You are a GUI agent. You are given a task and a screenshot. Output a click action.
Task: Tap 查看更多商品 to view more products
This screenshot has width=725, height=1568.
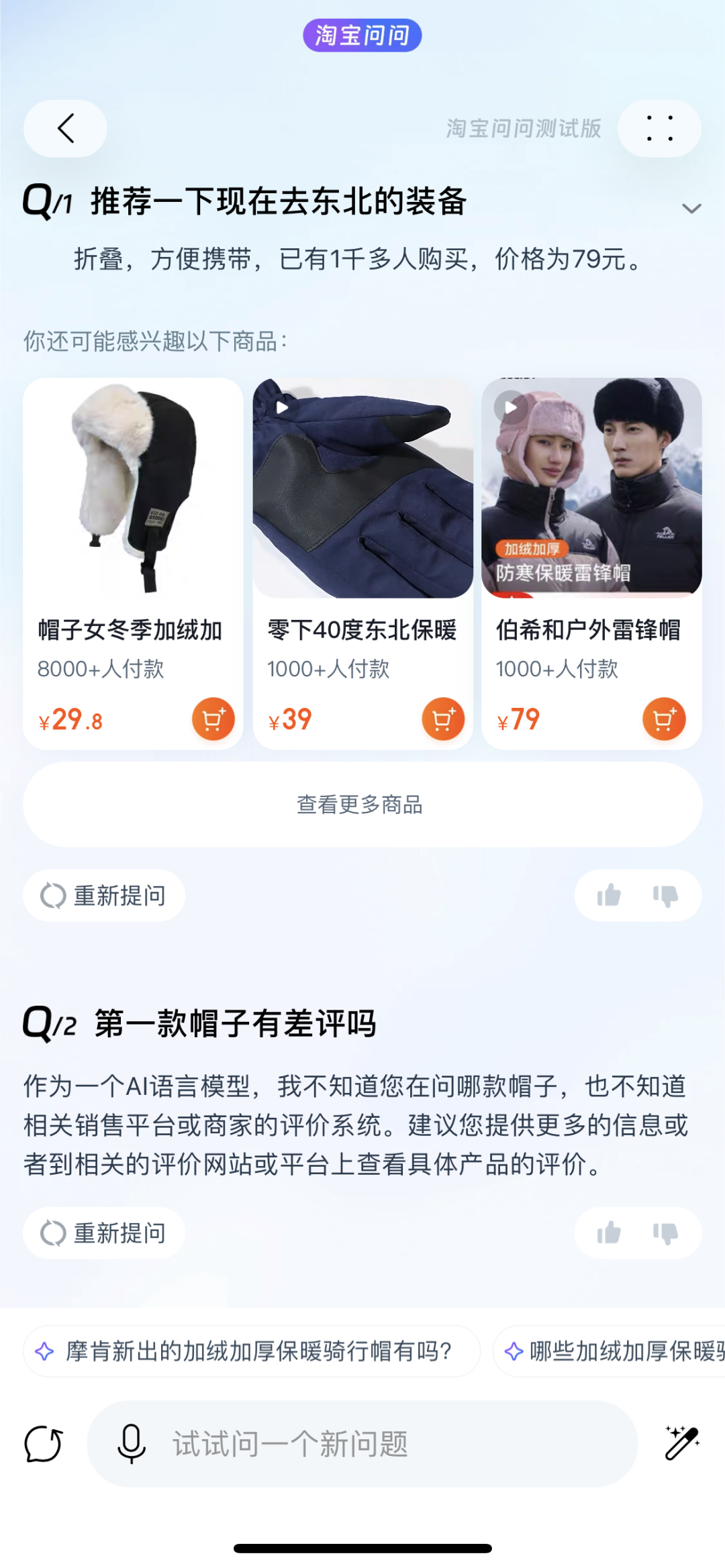(x=362, y=804)
